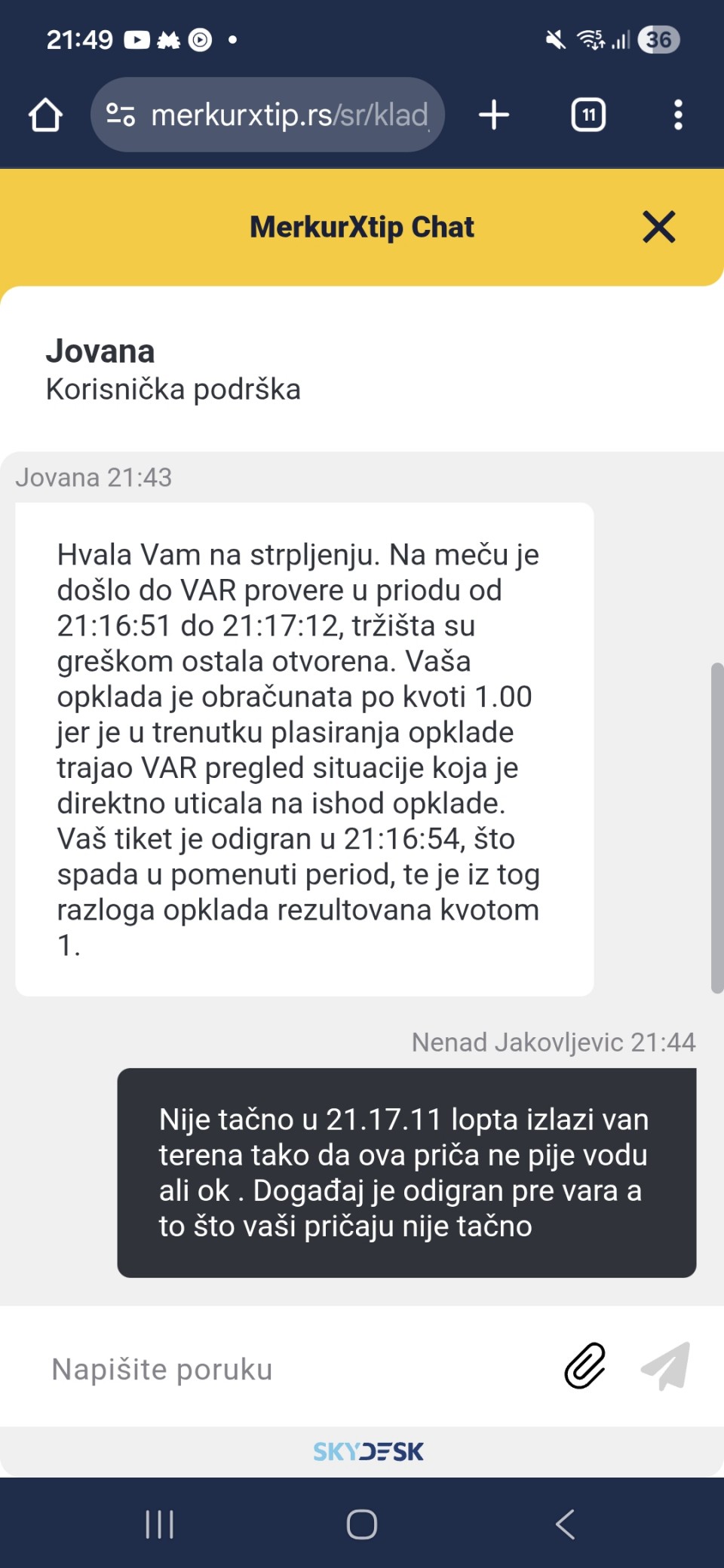724x1568 pixels.
Task: Tap the merkurxtip.rs address bar
Action: pyautogui.click(x=290, y=115)
